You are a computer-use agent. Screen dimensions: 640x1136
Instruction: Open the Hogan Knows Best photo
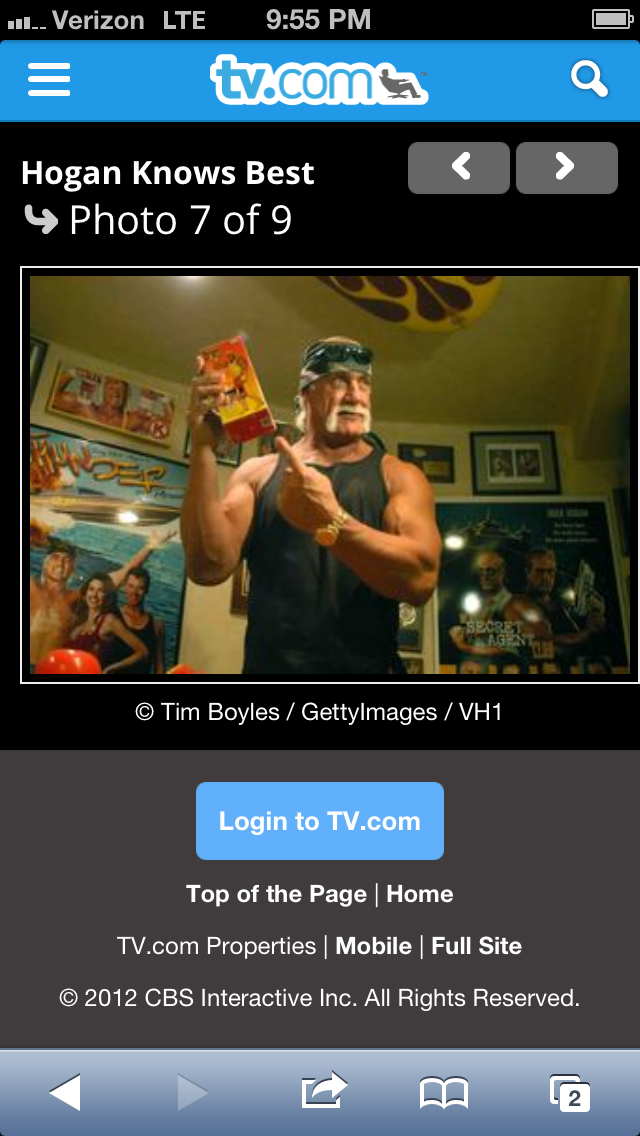[330, 475]
